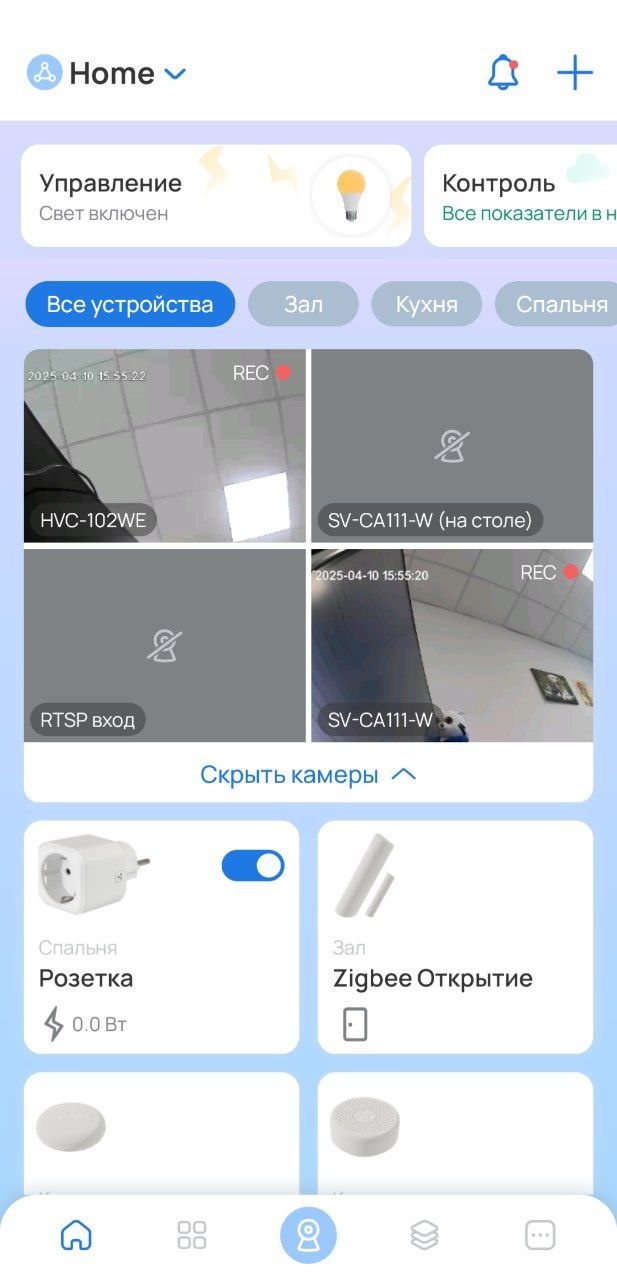Open the camera tab in bottom bar
The height and width of the screenshot is (1280, 617).
[x=308, y=1235]
